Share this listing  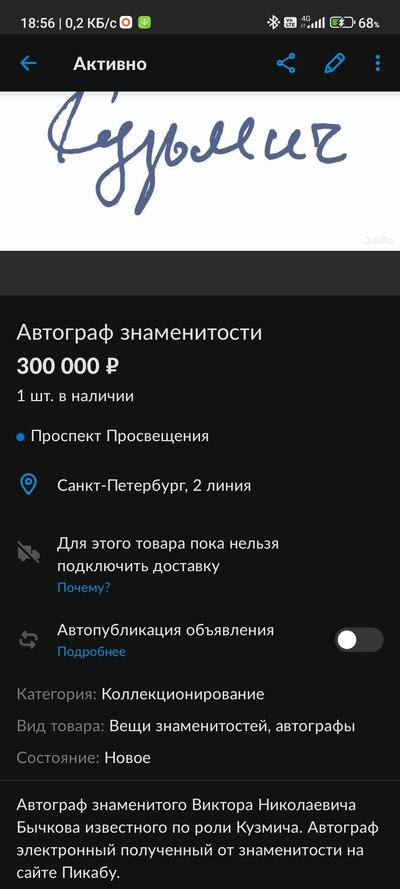point(286,63)
